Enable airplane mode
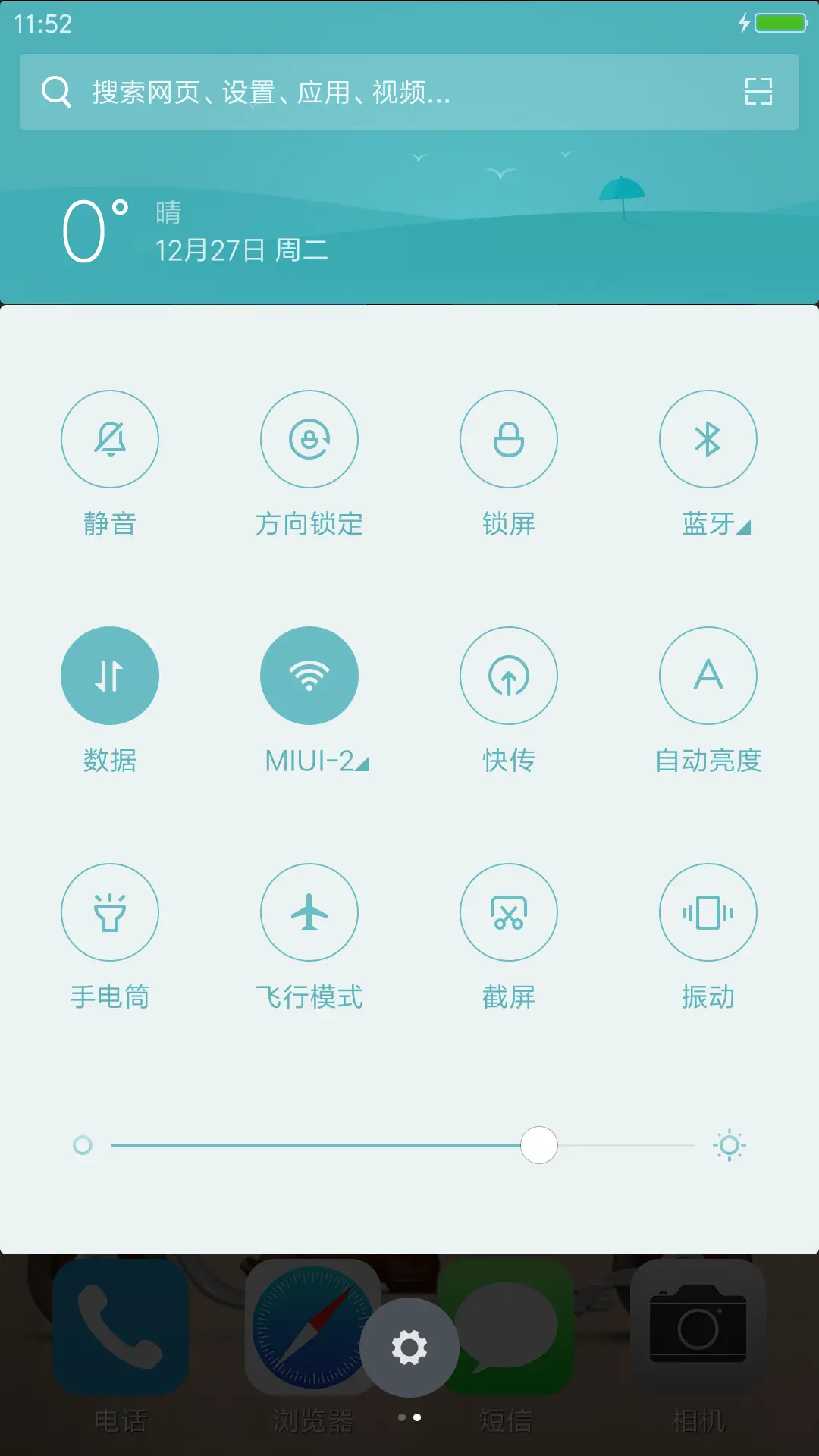The image size is (819, 1456). pos(309,912)
